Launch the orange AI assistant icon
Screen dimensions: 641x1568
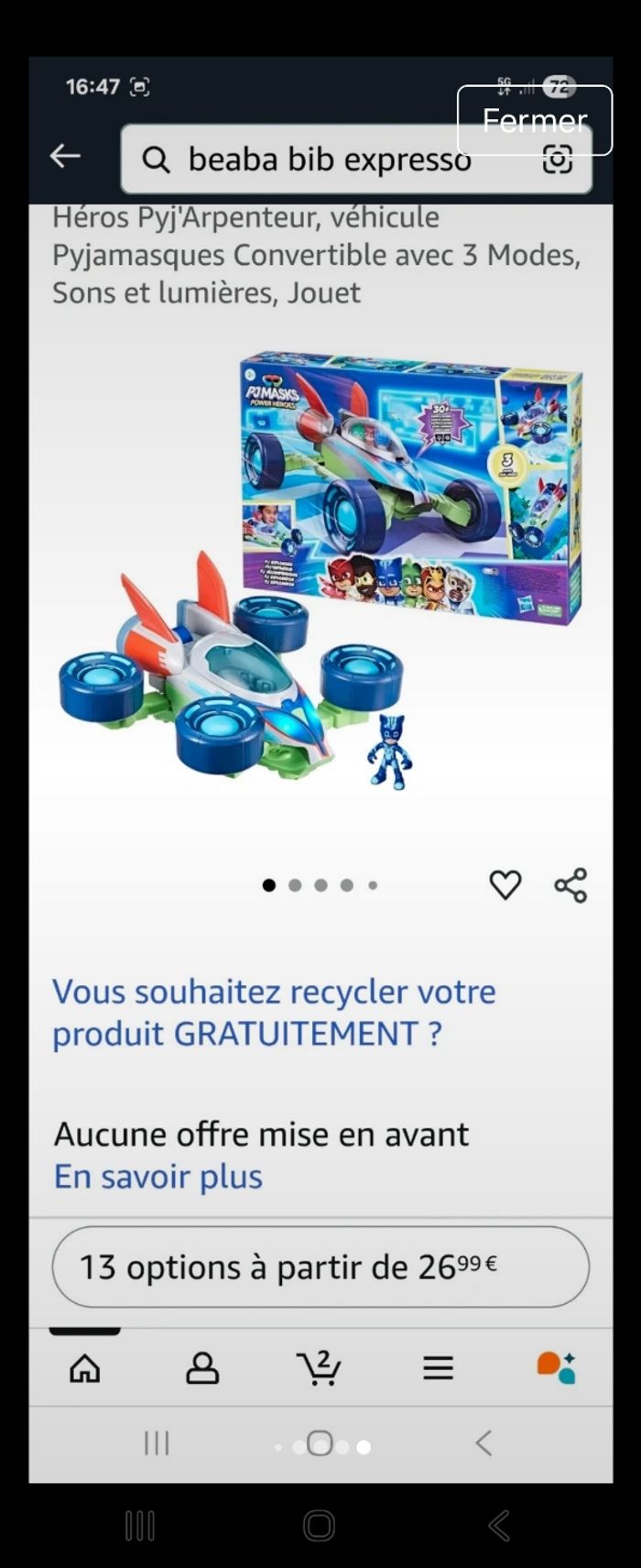click(x=556, y=1368)
